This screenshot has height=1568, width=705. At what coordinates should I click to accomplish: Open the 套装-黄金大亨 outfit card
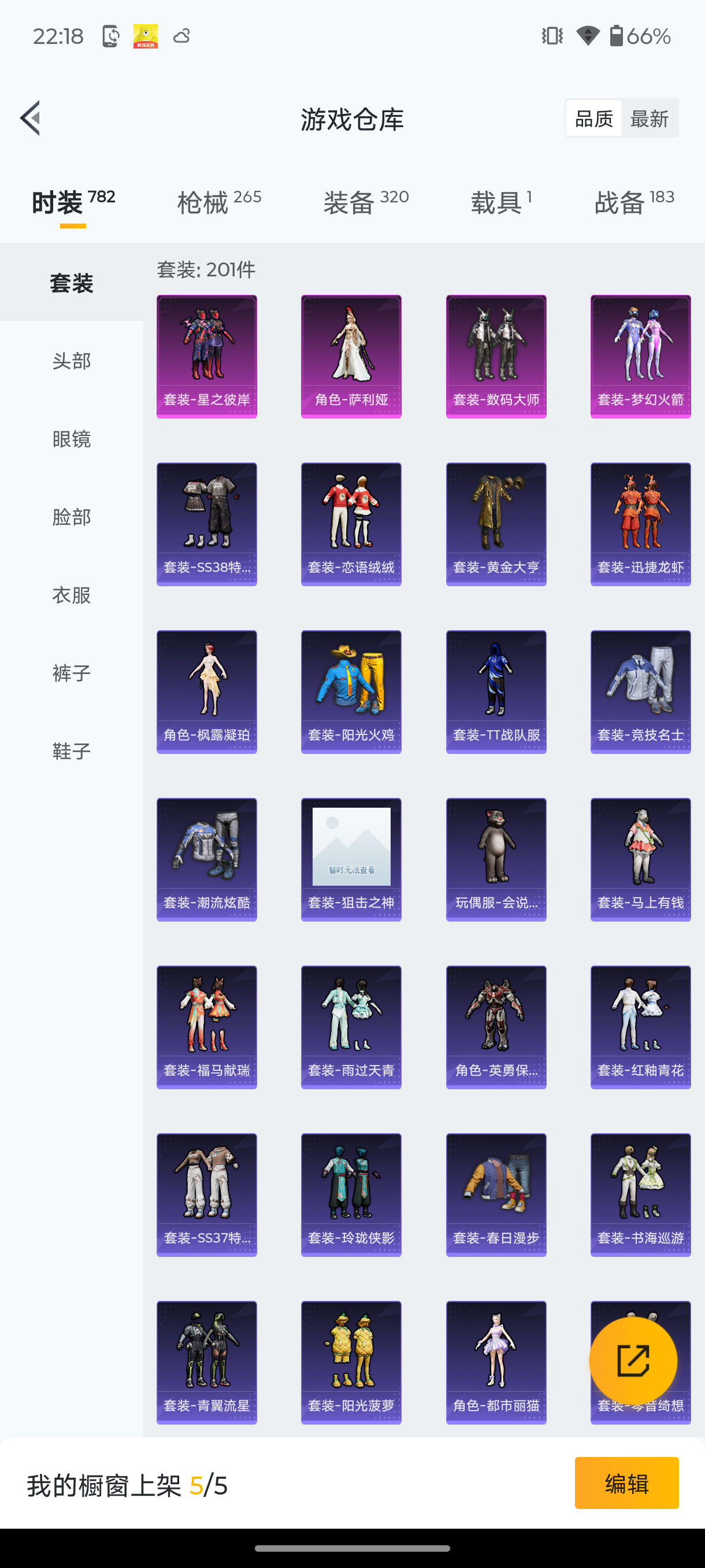point(496,523)
